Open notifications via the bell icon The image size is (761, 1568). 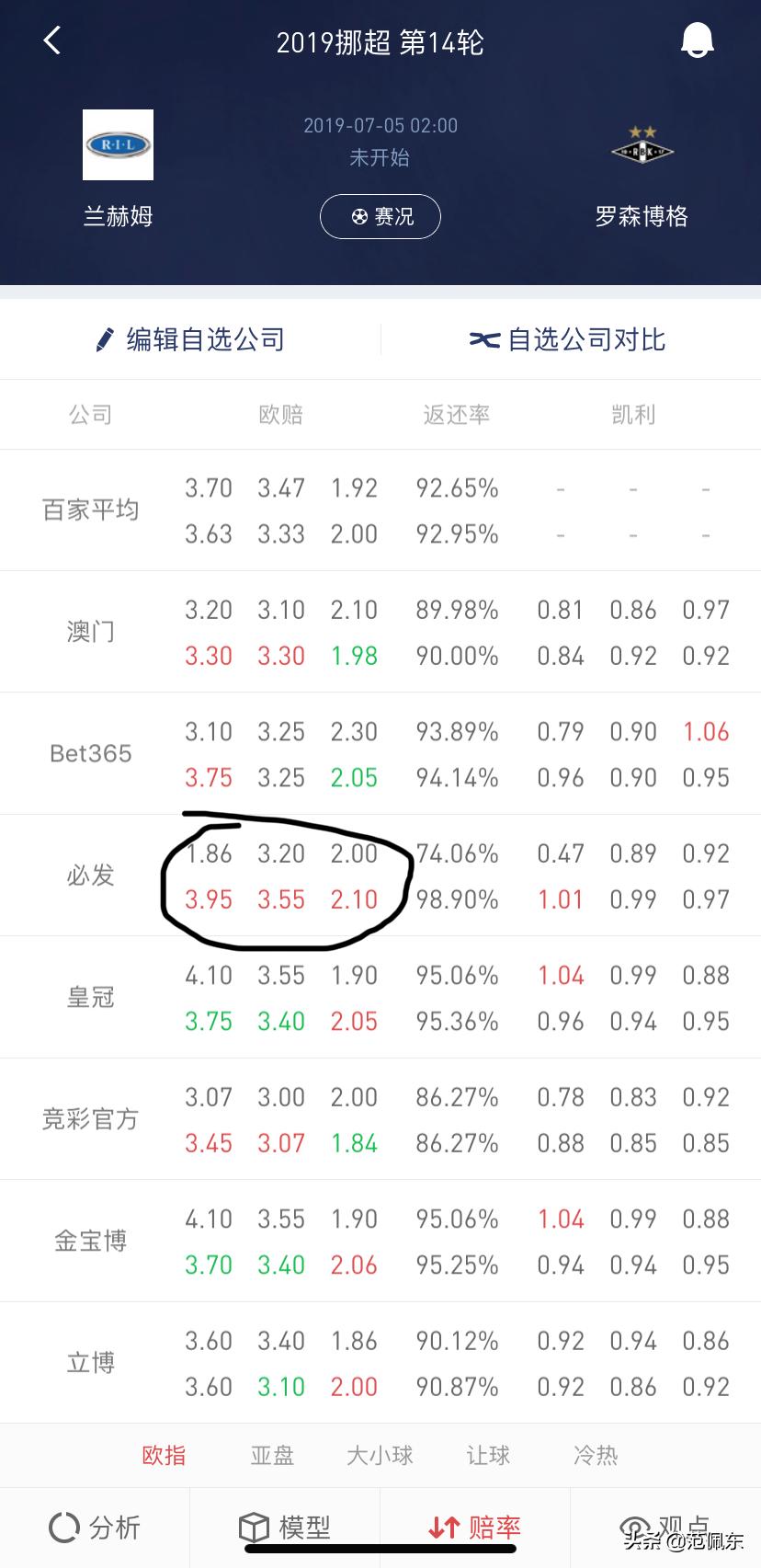tap(698, 40)
